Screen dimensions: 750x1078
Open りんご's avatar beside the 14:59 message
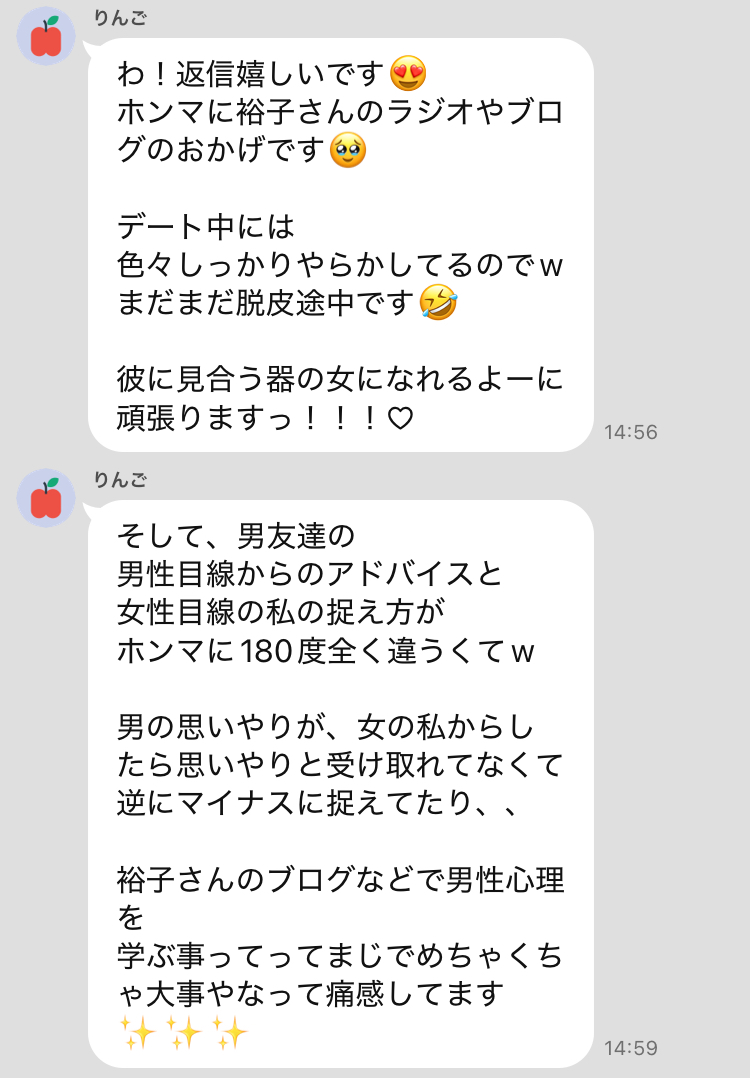46,499
